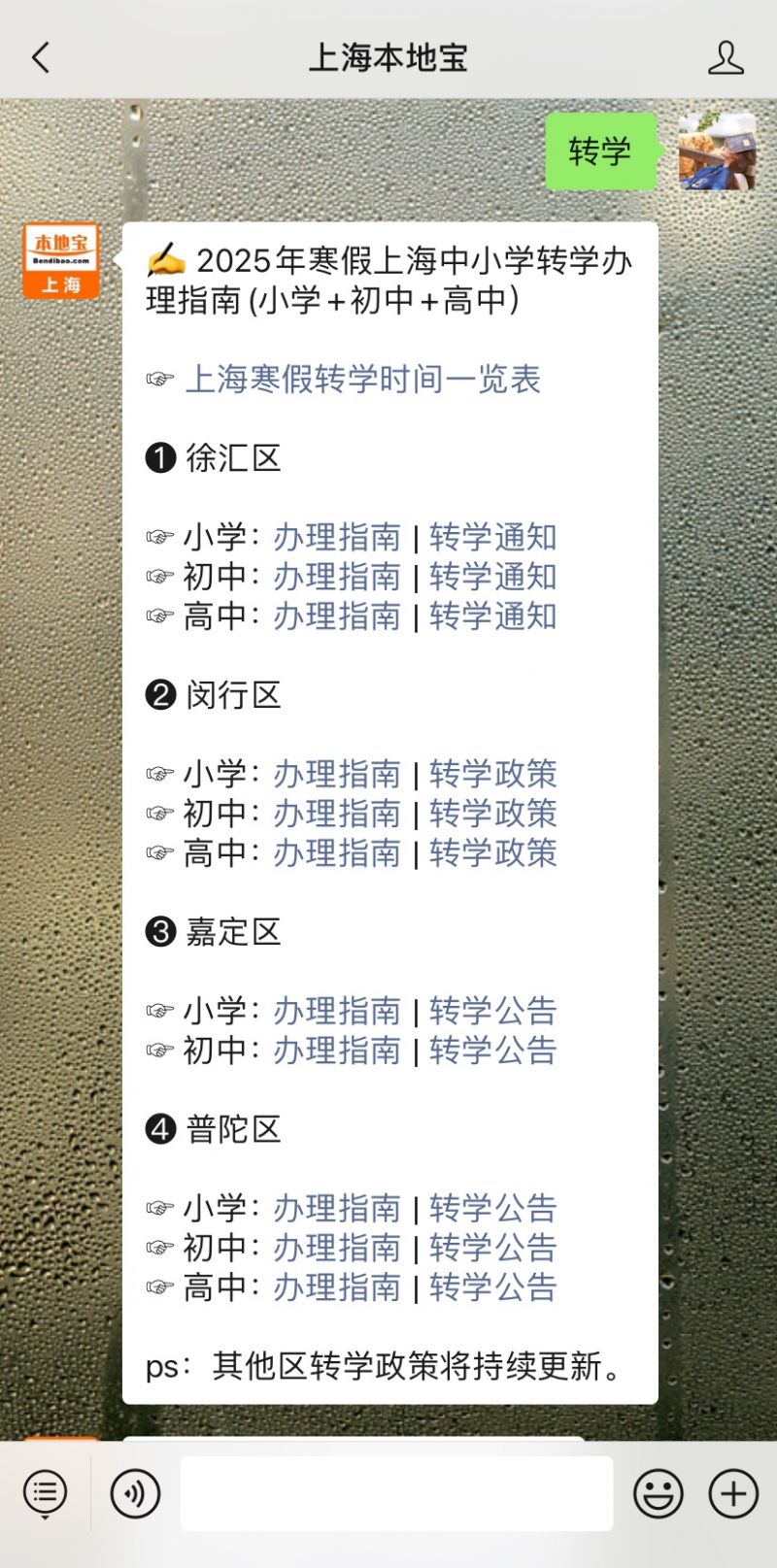Screen dimensions: 777x1568
Task: Open the account menu list icon
Action: (46, 1493)
